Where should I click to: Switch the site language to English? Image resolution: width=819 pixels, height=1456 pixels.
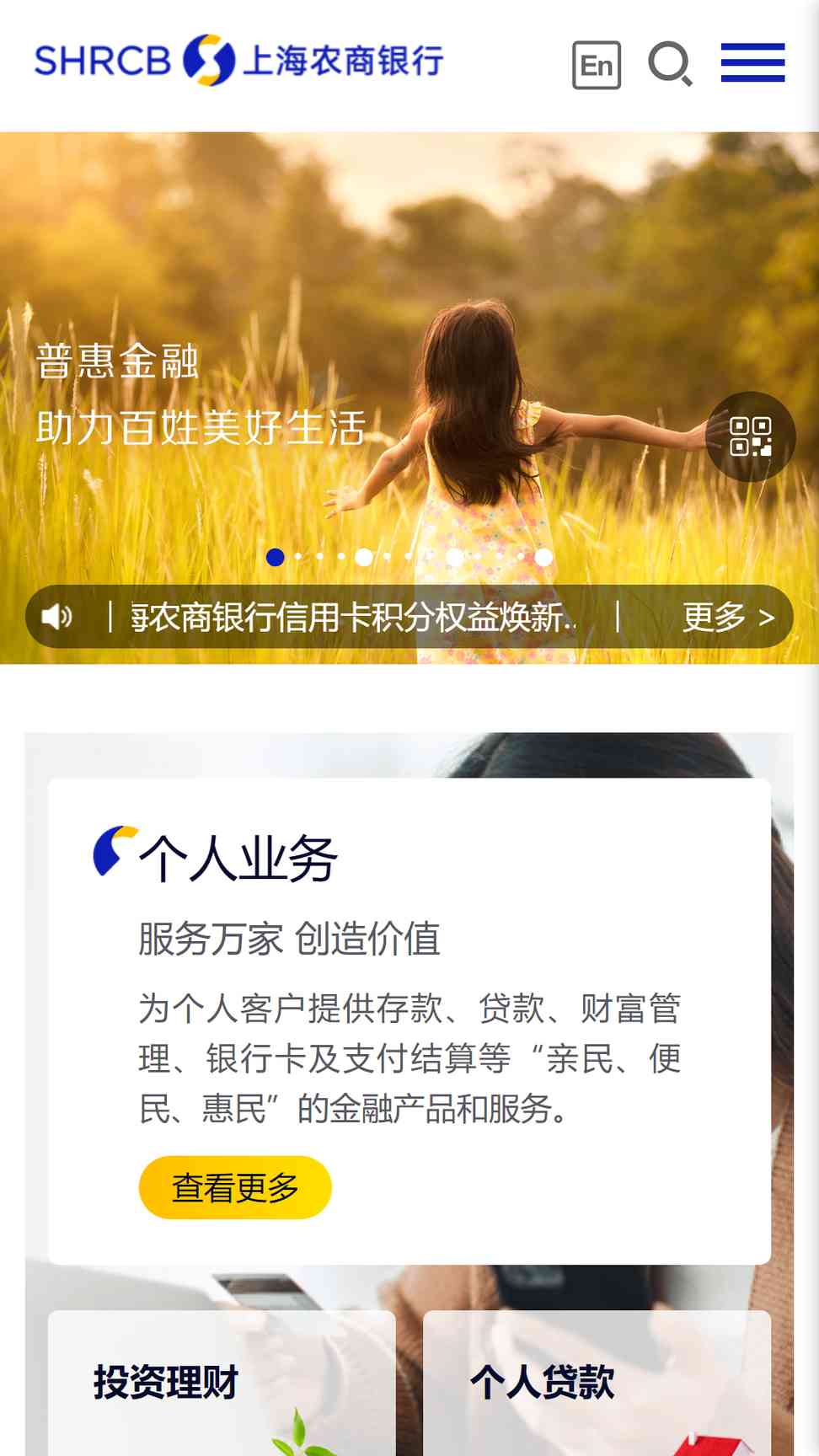click(x=597, y=65)
